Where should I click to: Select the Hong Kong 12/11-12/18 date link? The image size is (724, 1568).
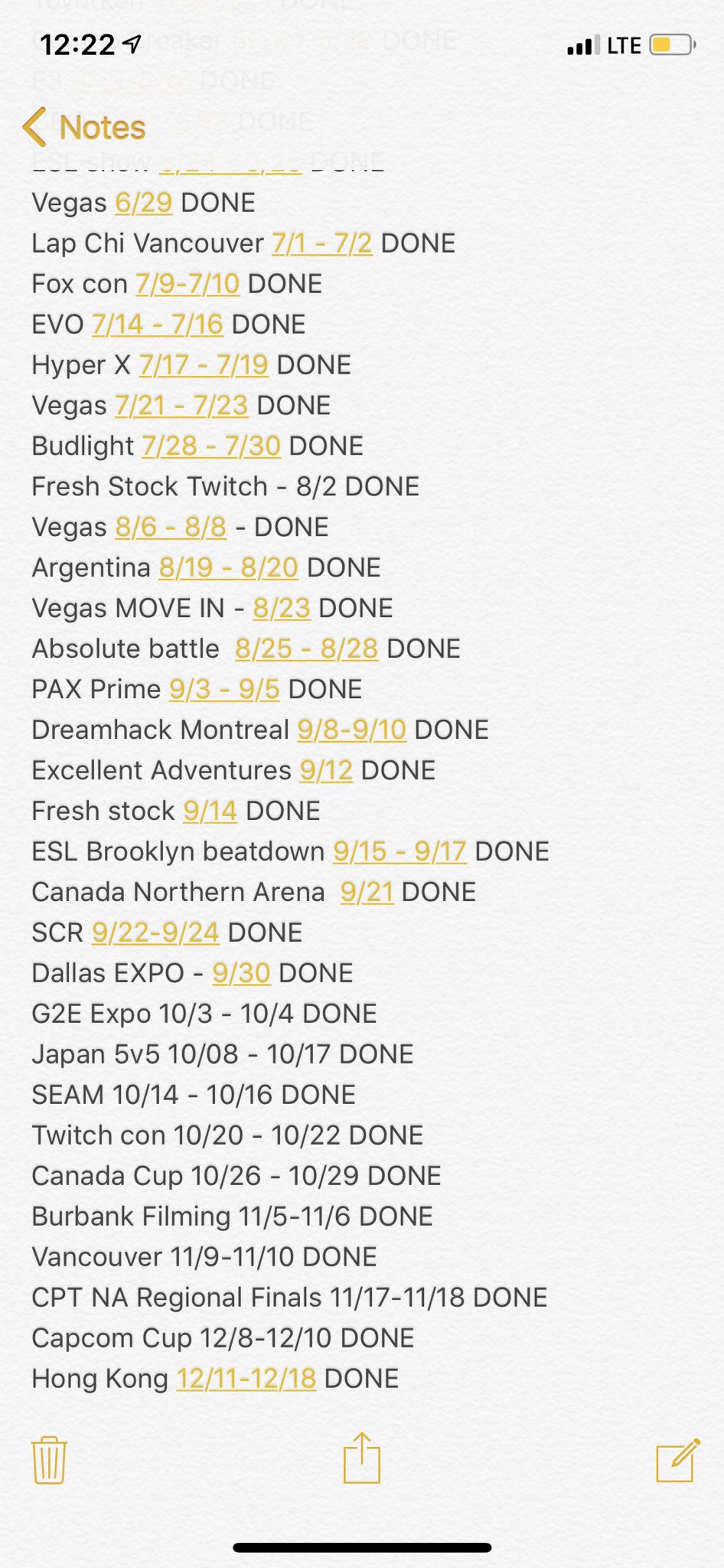pos(246,1380)
